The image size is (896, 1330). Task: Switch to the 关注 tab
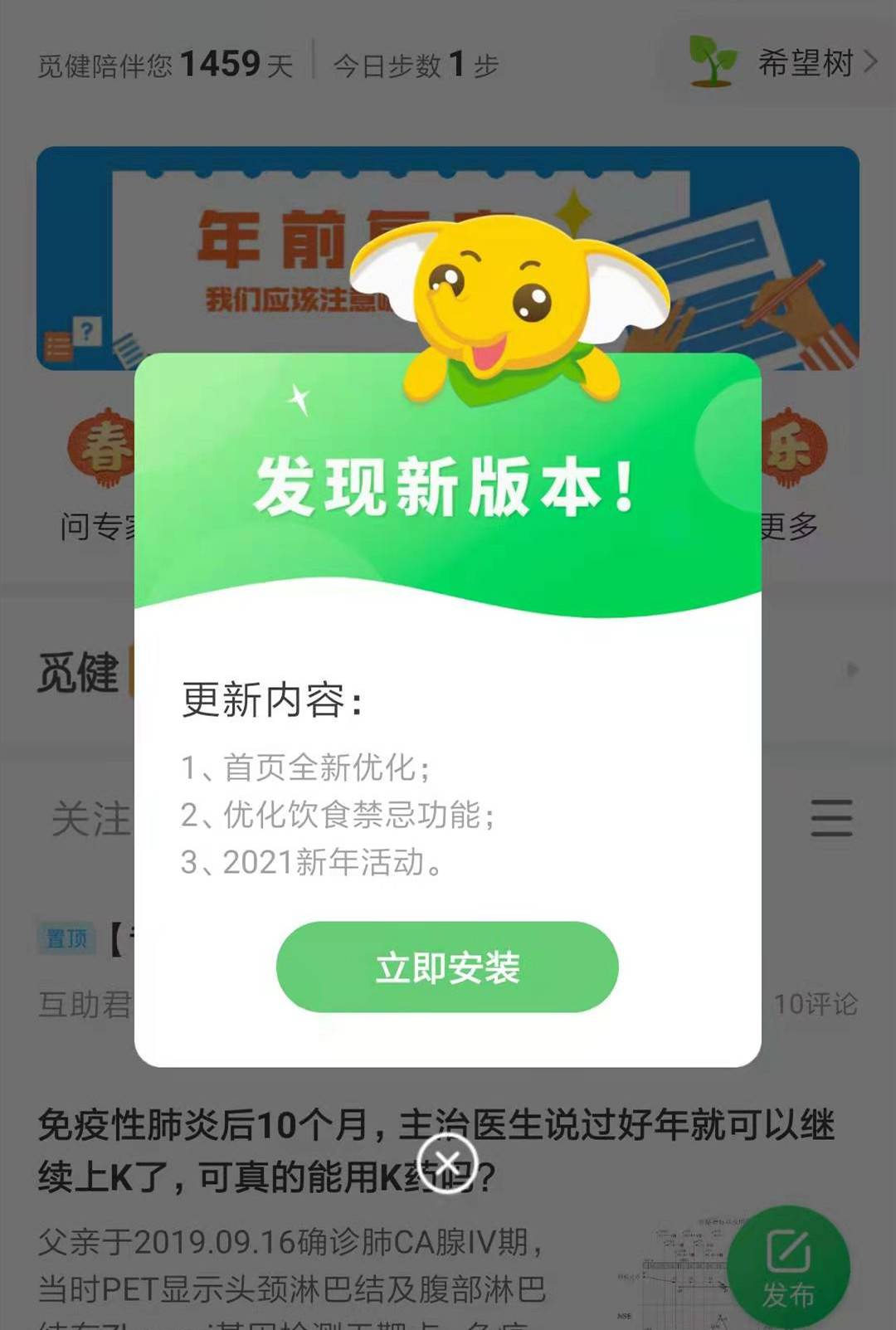[91, 817]
